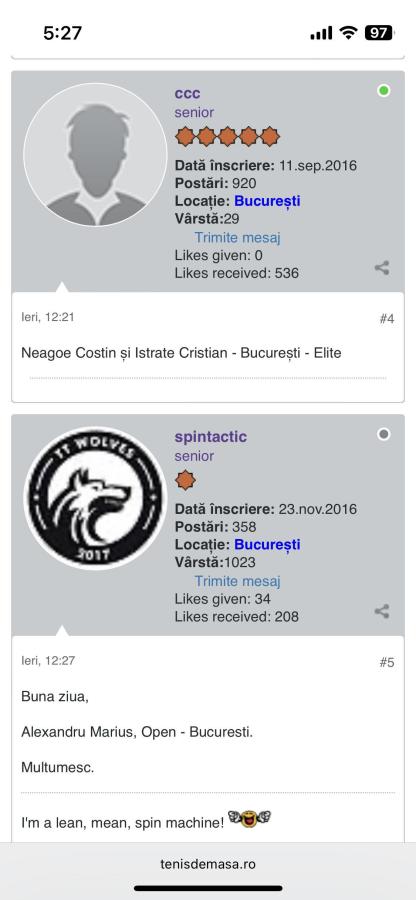The height and width of the screenshot is (900, 416).
Task: Tap ccc's default avatar picture
Action: coord(95,154)
